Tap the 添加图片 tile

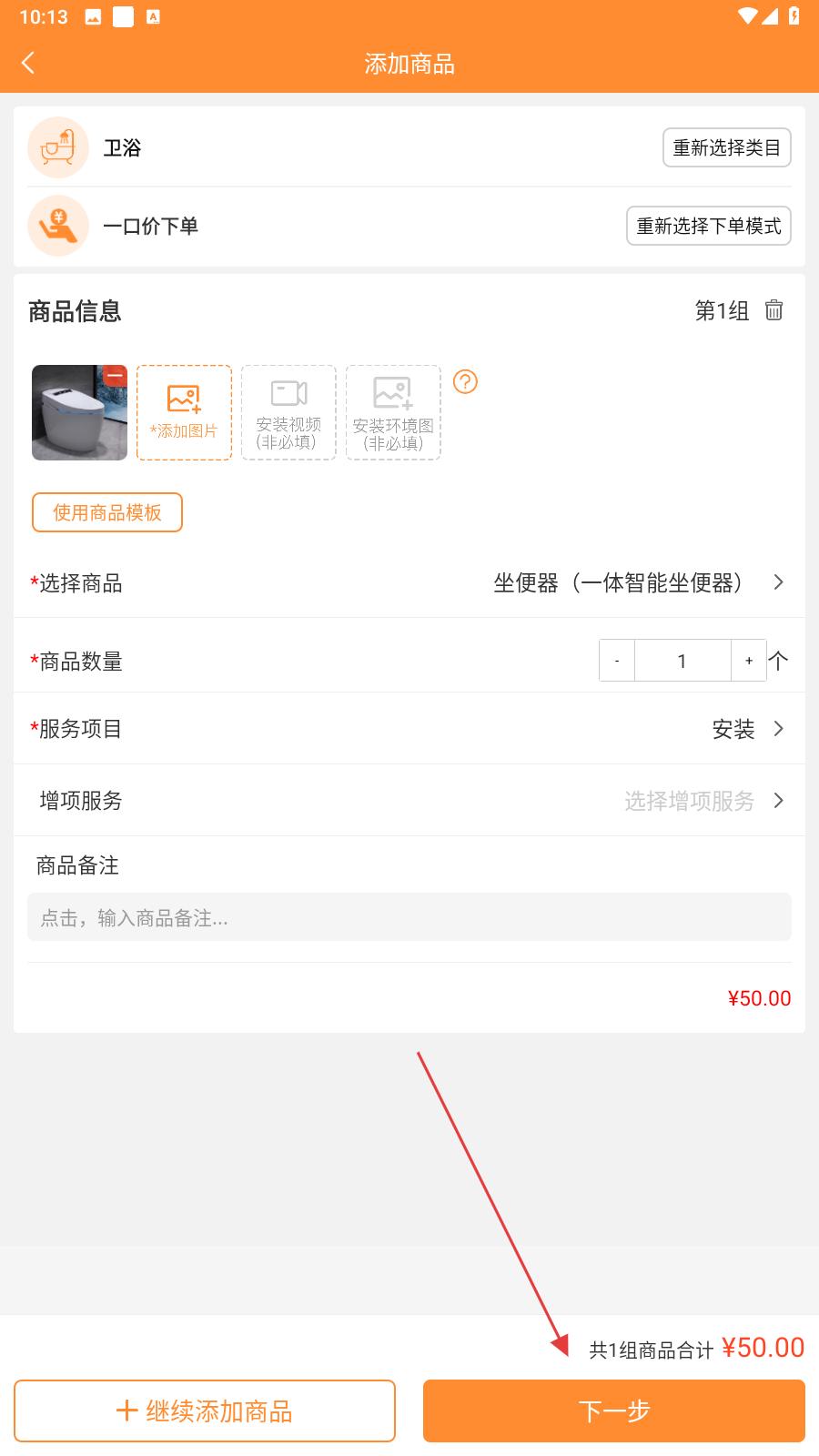pyautogui.click(x=184, y=412)
